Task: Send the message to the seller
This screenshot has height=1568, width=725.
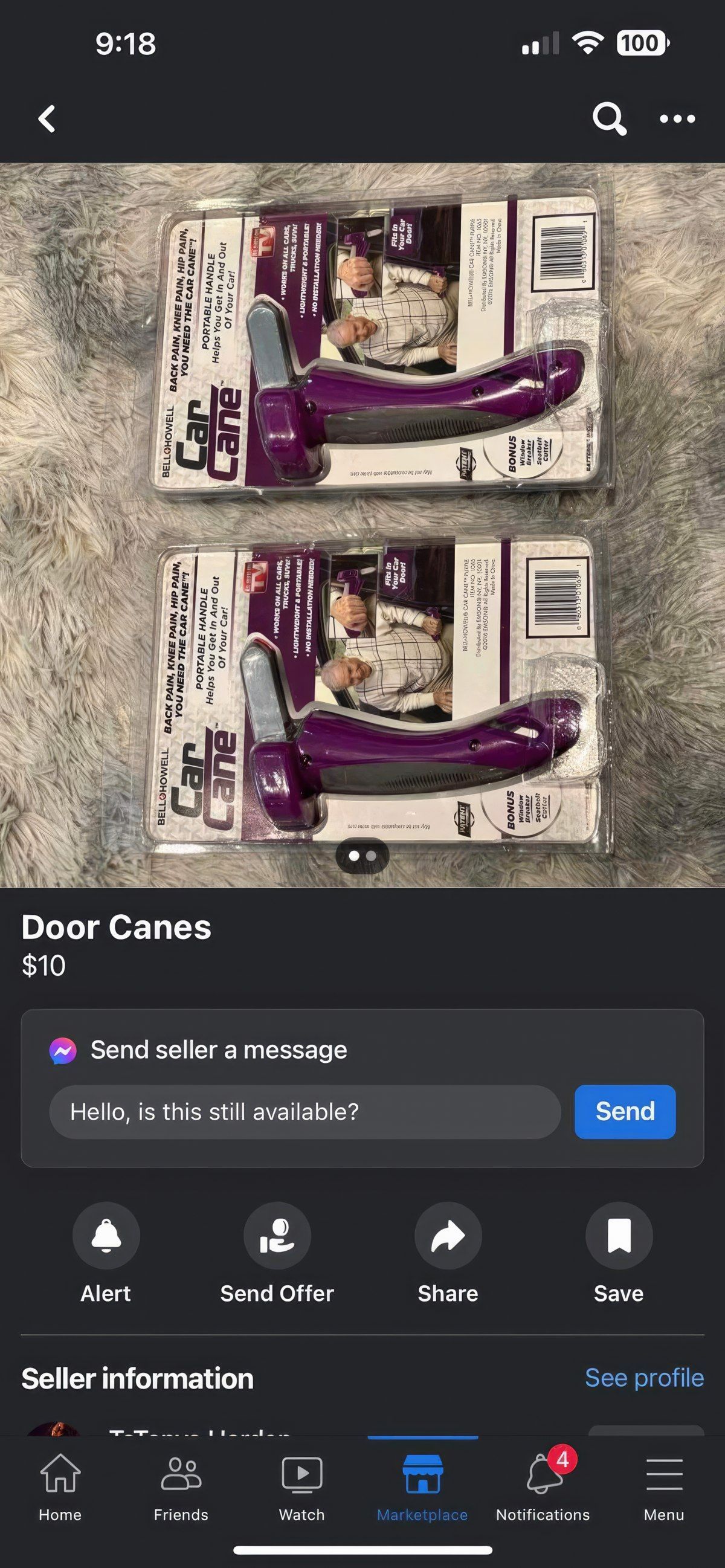Action: click(625, 1112)
